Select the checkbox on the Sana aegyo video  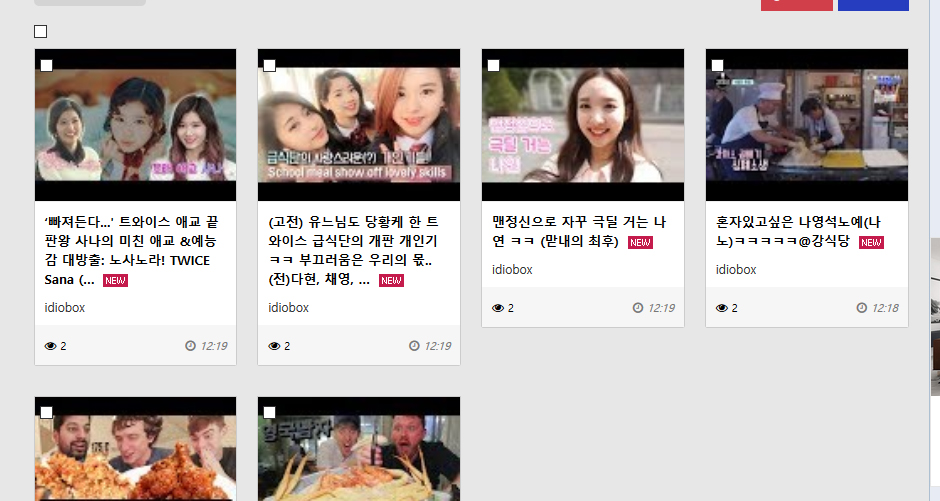coord(46,66)
